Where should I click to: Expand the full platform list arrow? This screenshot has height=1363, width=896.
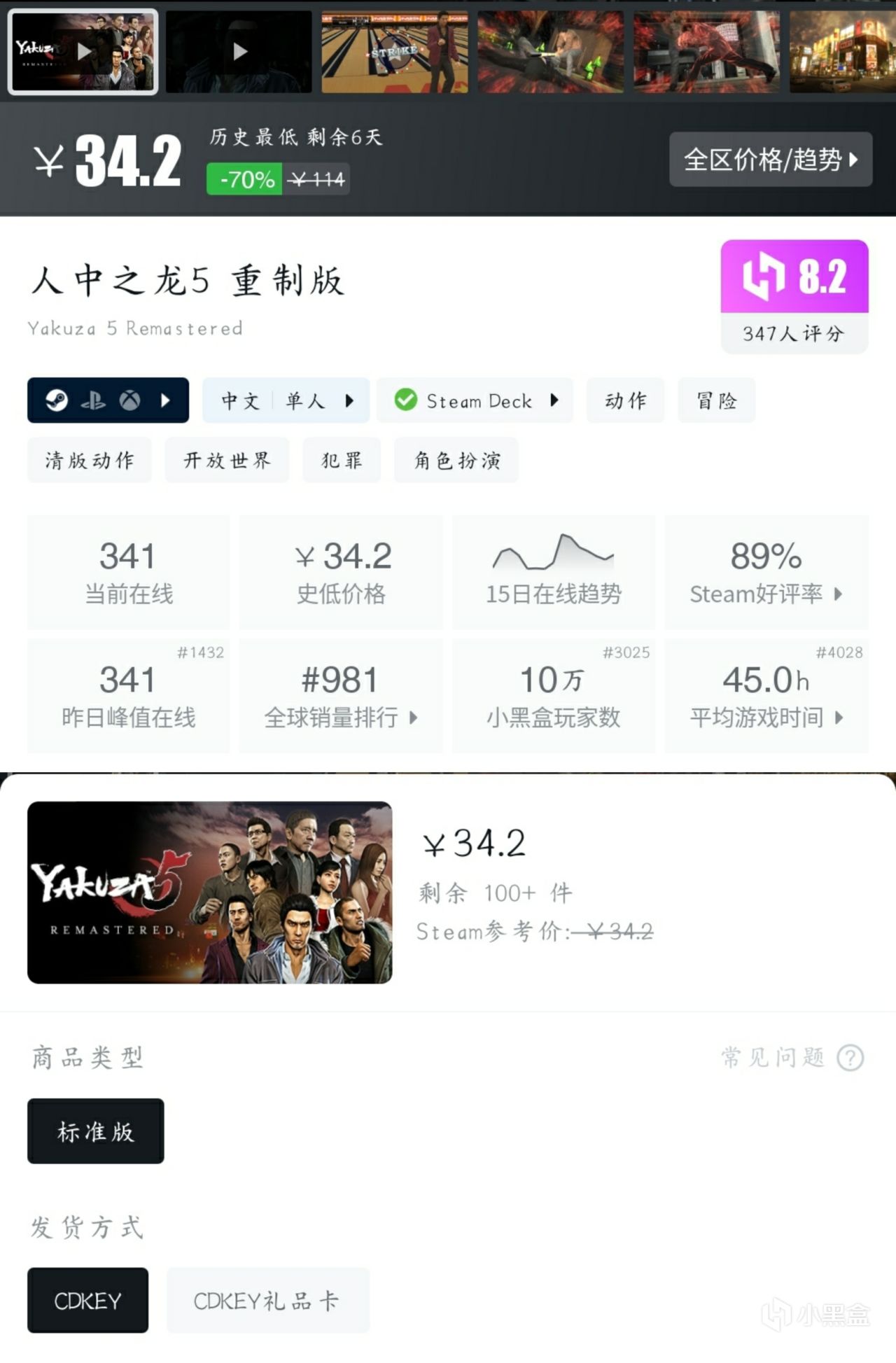click(x=166, y=400)
